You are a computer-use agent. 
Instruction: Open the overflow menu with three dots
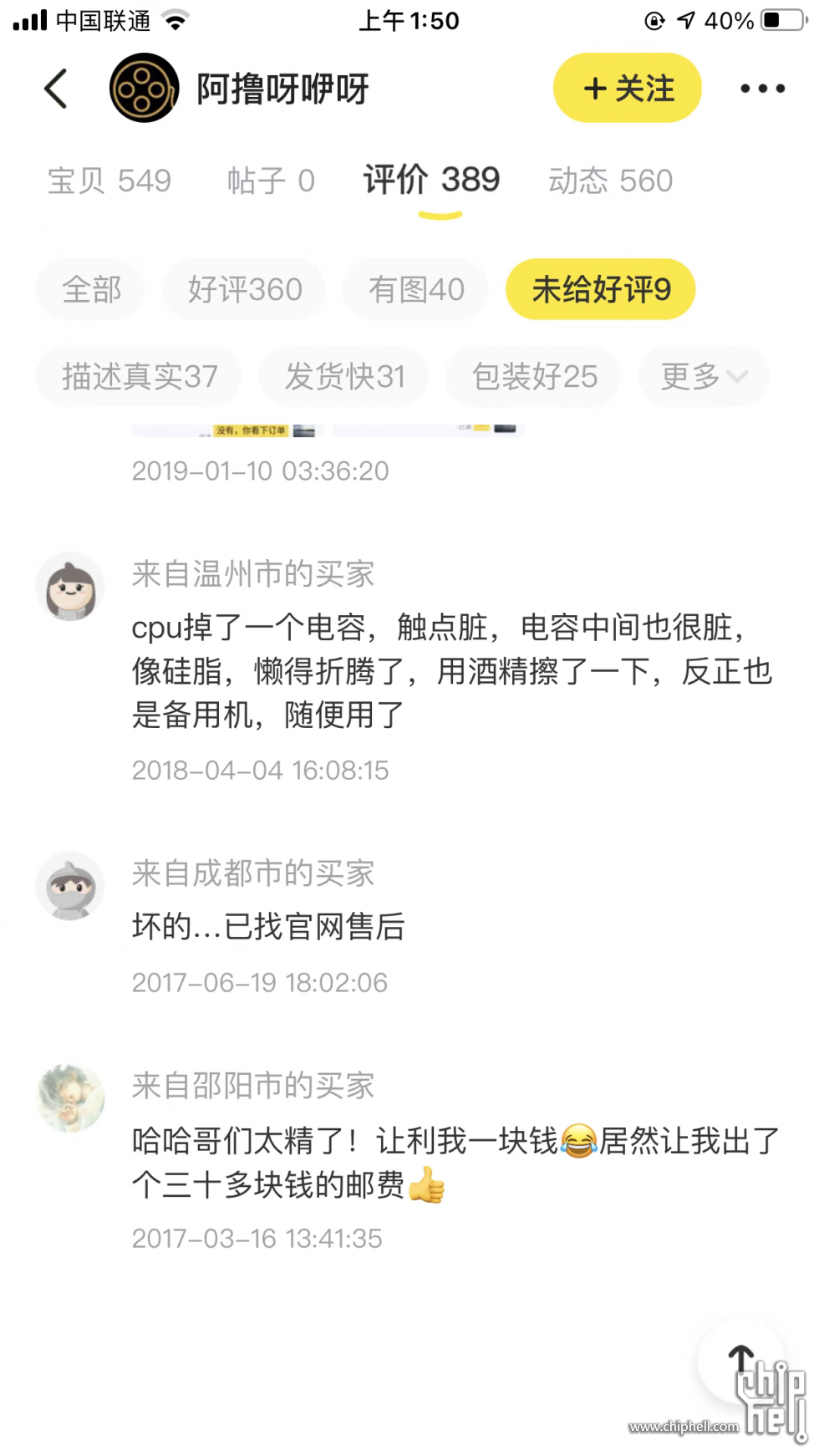coord(762,89)
